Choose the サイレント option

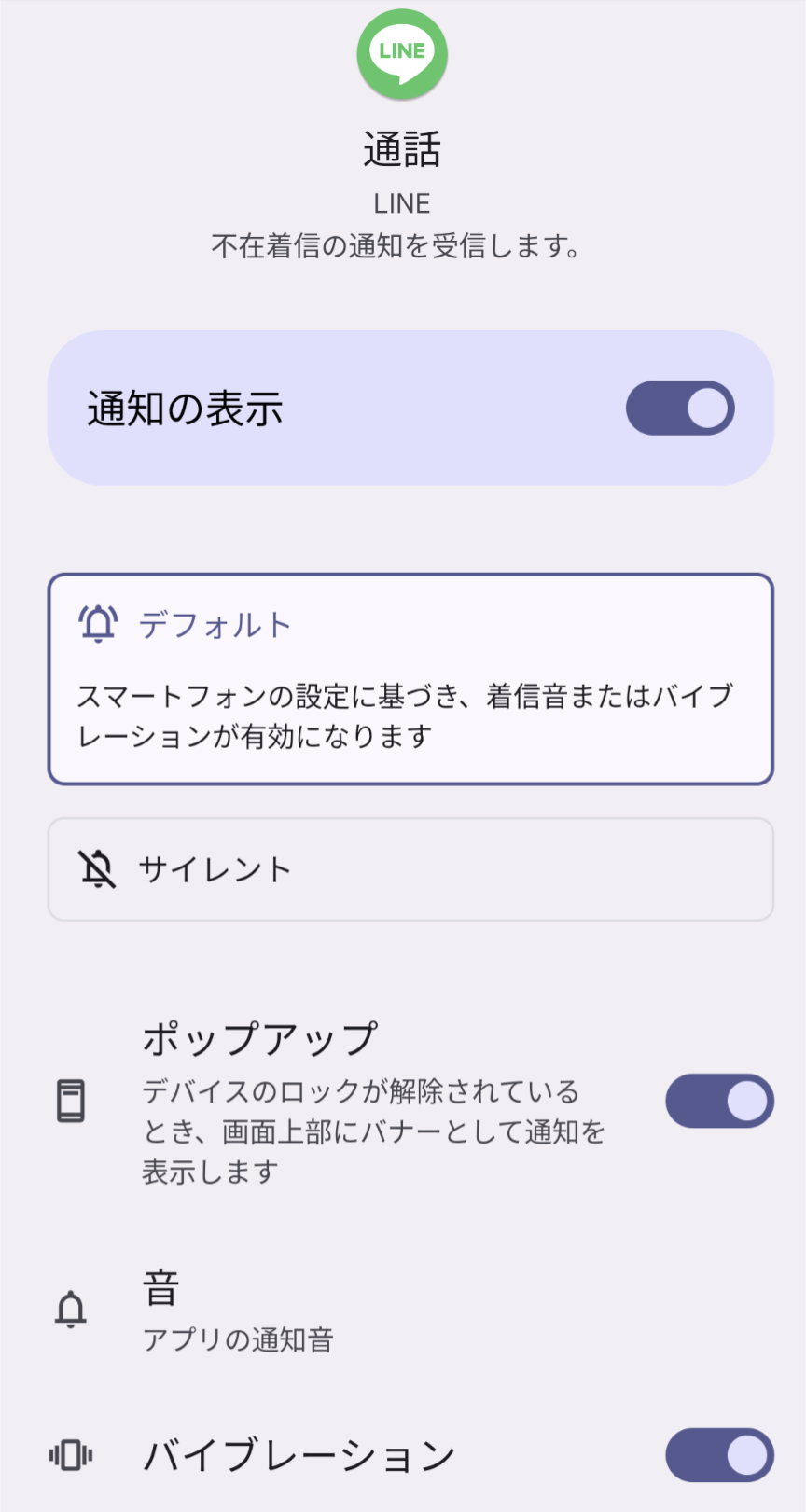[x=410, y=869]
